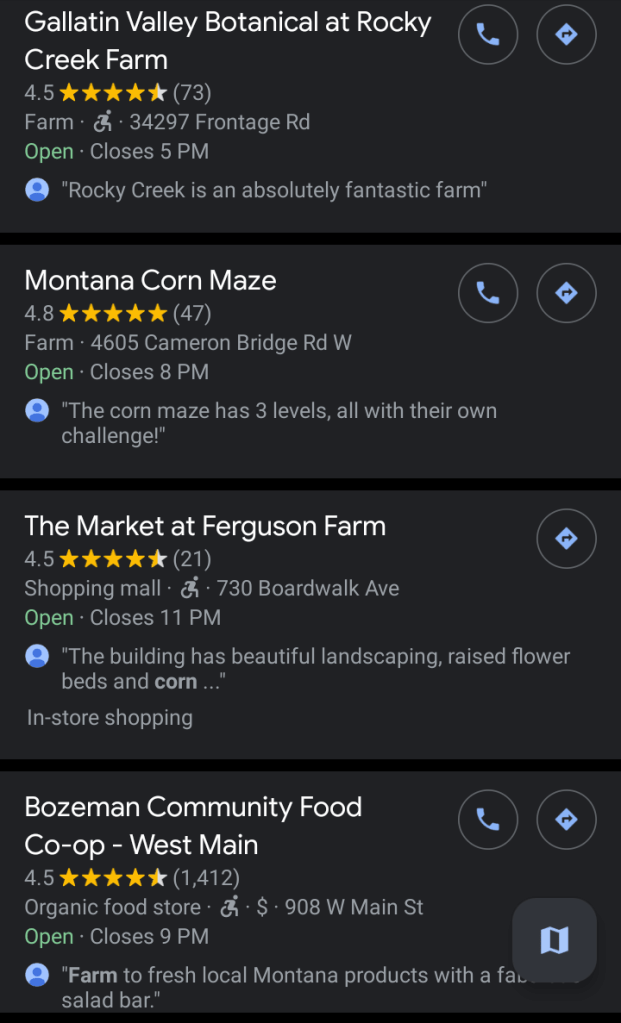Call Gallatin Valley Botanical at Rocky Creek Farm
The height and width of the screenshot is (1023, 621).
point(488,35)
